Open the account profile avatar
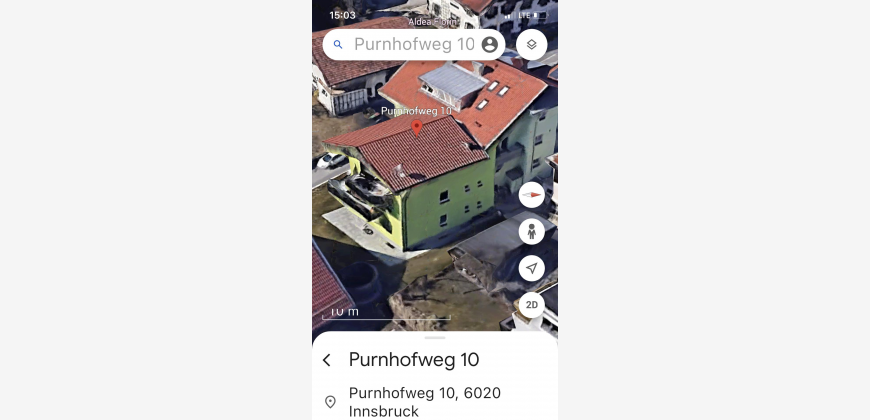The width and height of the screenshot is (870, 420). click(x=490, y=45)
